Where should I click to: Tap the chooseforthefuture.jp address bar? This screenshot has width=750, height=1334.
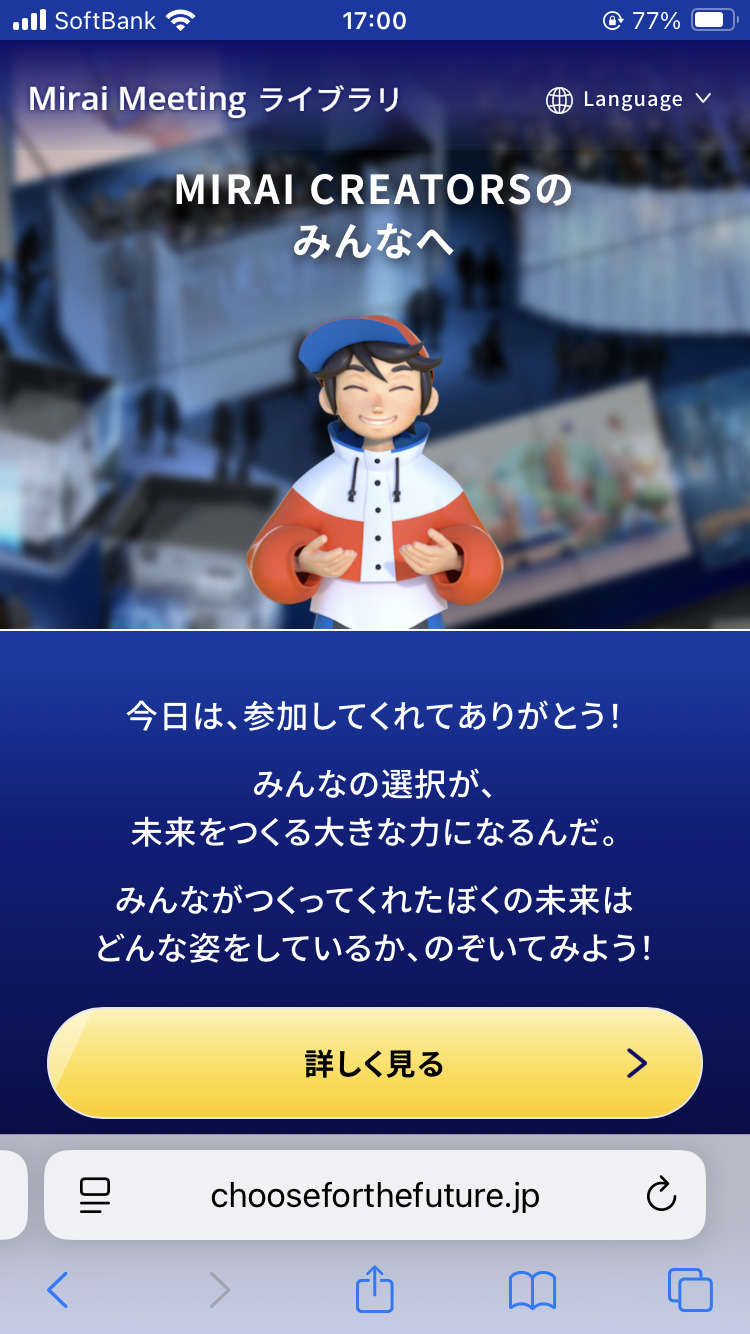[x=375, y=1195]
